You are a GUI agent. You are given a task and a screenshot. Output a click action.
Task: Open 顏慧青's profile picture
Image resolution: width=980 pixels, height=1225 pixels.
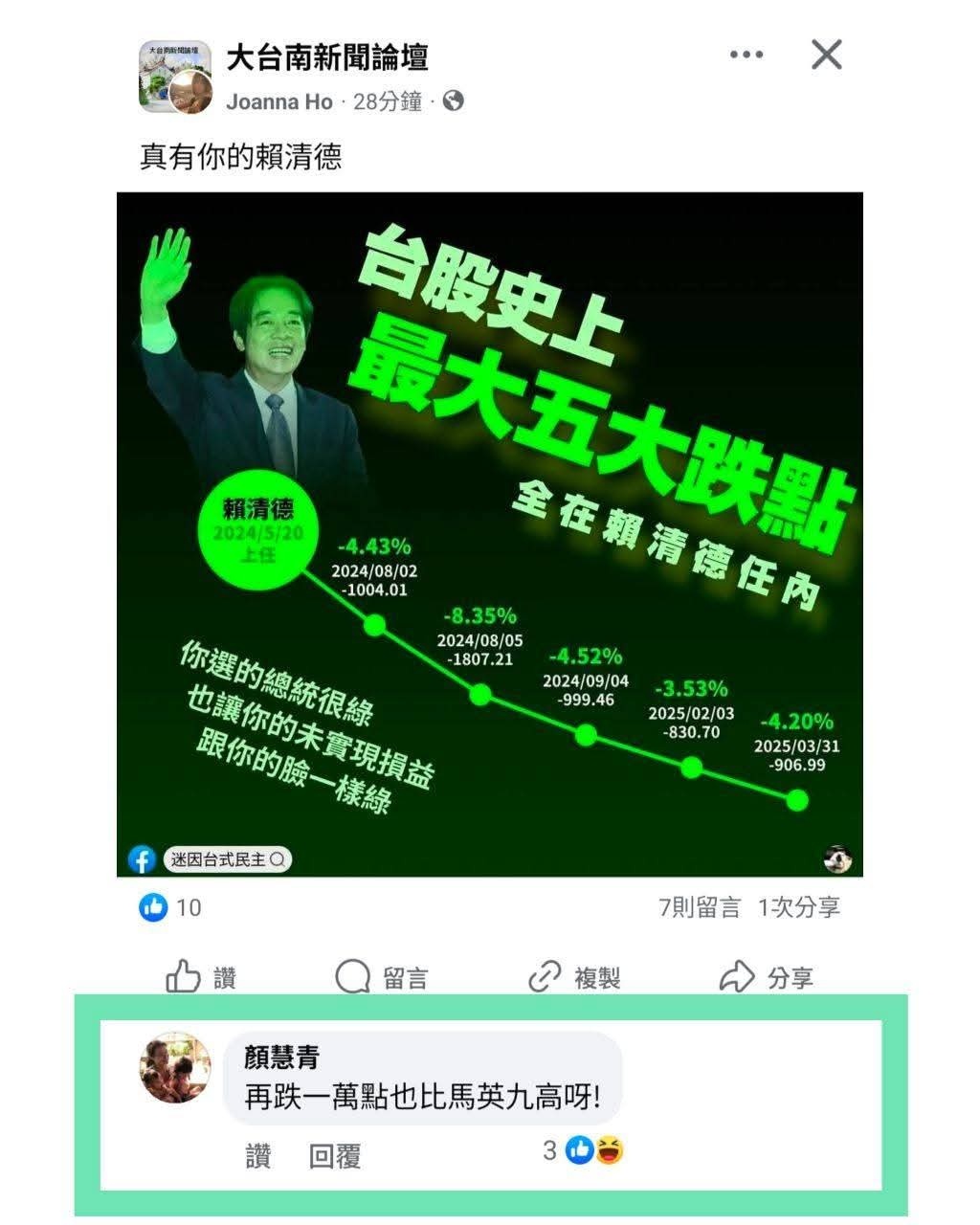click(176, 1068)
